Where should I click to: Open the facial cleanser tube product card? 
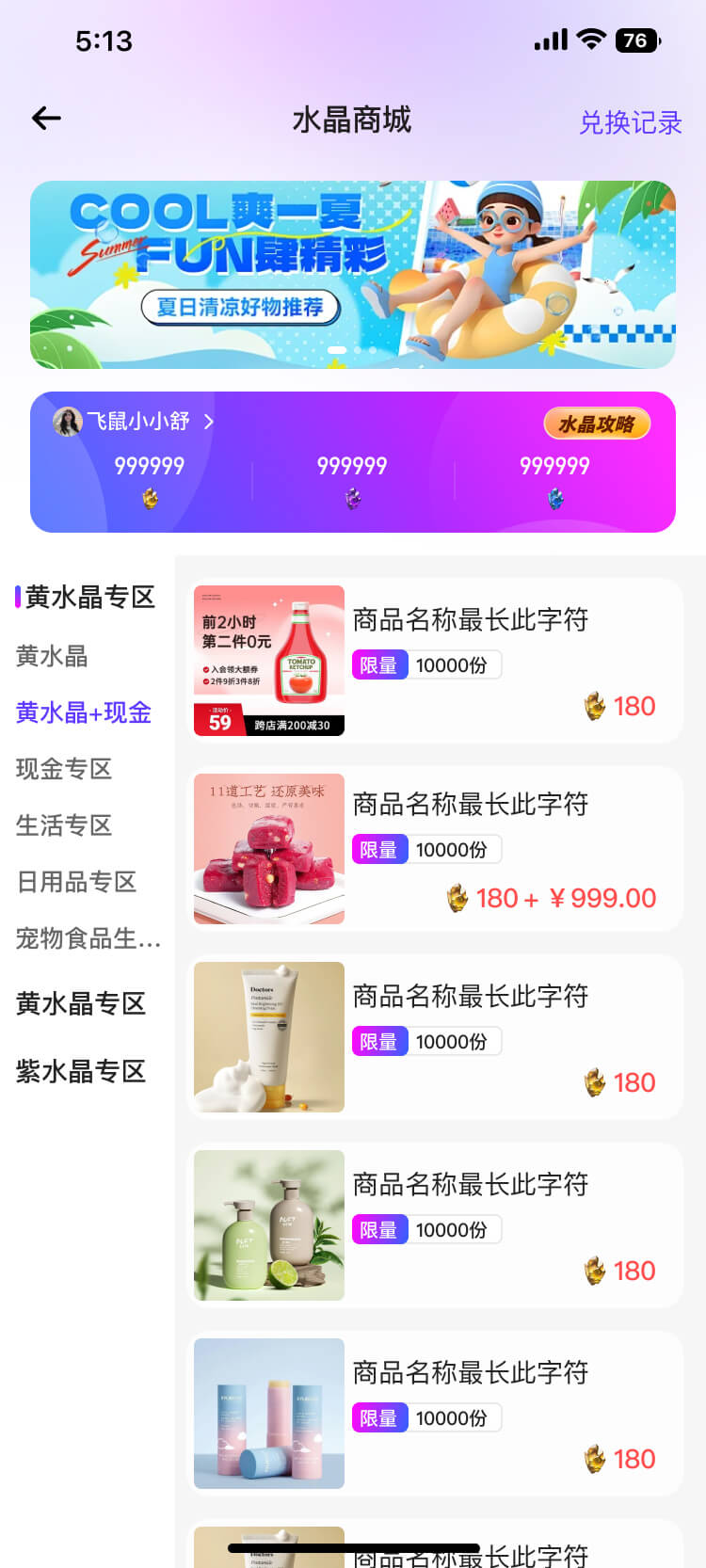pos(437,1037)
